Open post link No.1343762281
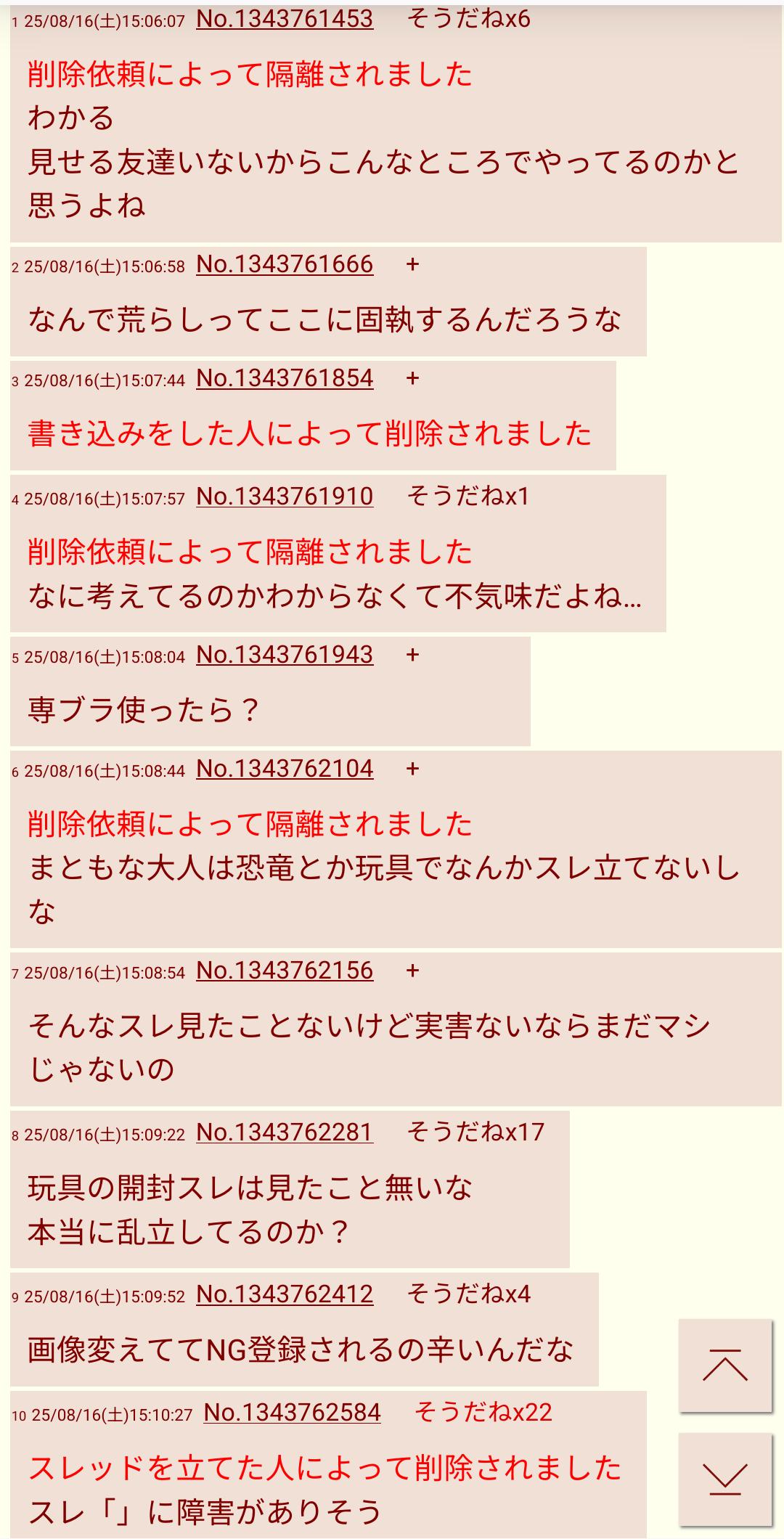This screenshot has height=1539, width=784. coord(285,1132)
